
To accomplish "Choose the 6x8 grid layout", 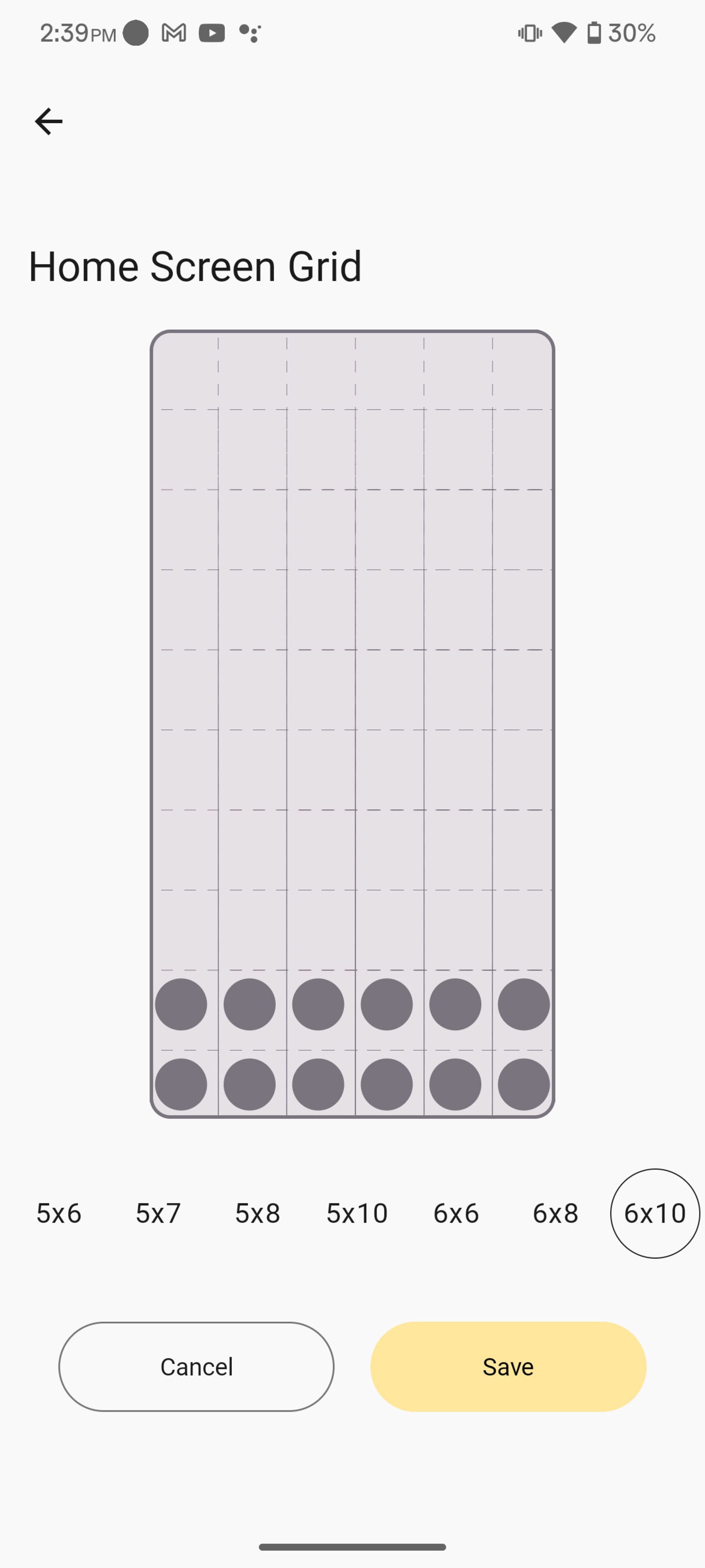I will (555, 1213).
